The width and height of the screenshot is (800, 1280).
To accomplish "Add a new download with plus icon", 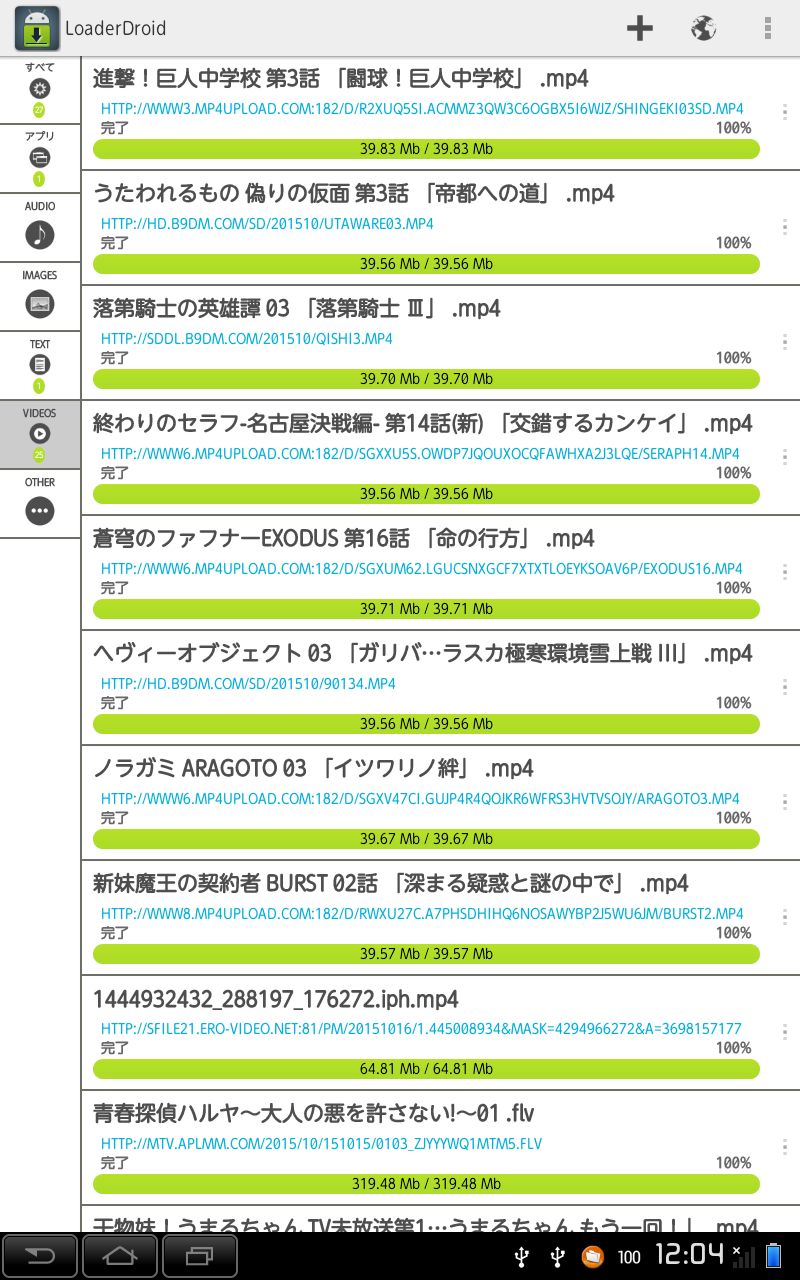I will click(x=640, y=28).
